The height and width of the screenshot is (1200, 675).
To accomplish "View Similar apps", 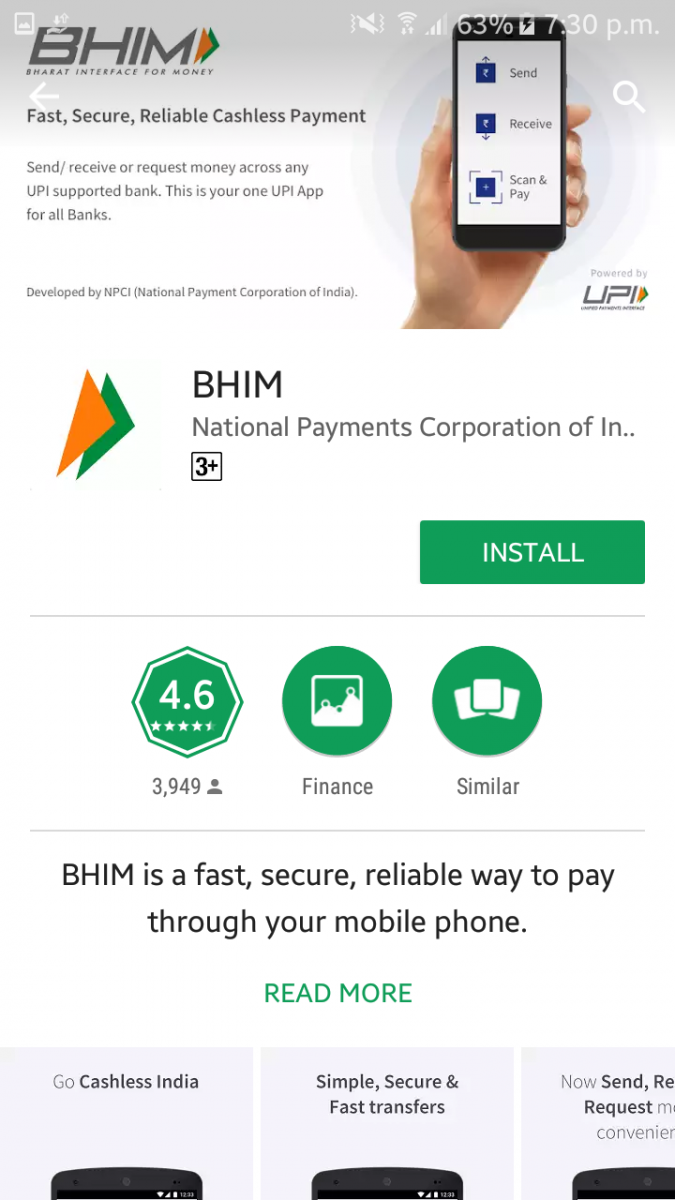I will click(487, 702).
